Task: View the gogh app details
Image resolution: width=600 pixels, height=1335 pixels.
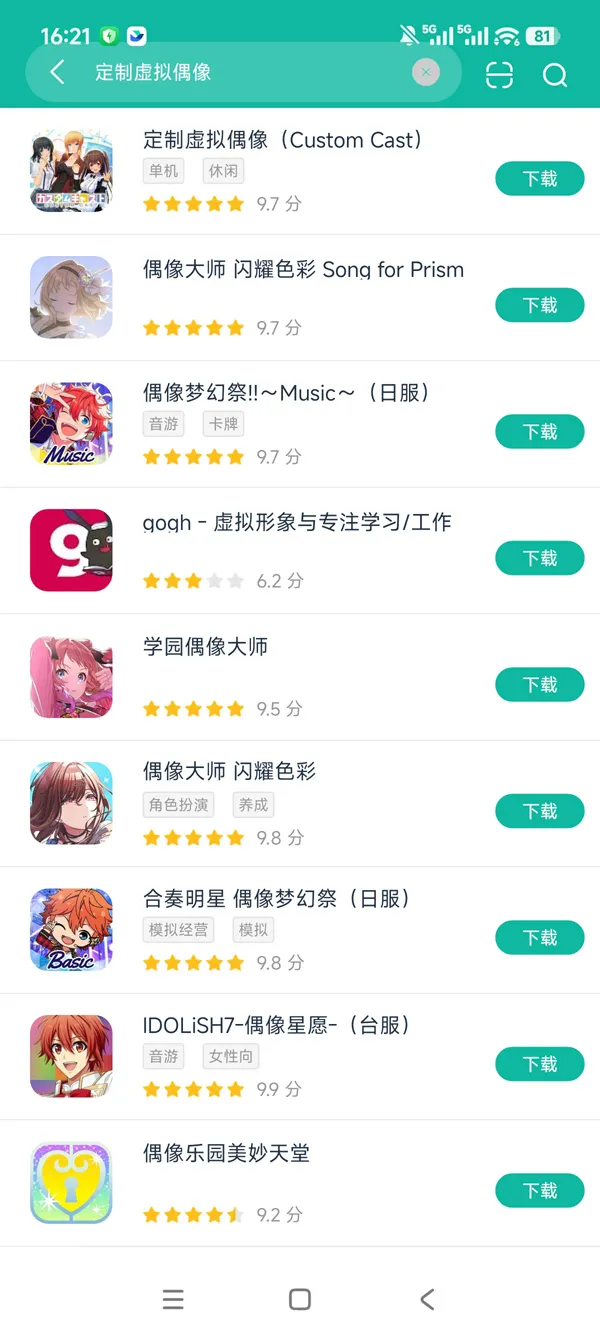Action: pos(296,523)
